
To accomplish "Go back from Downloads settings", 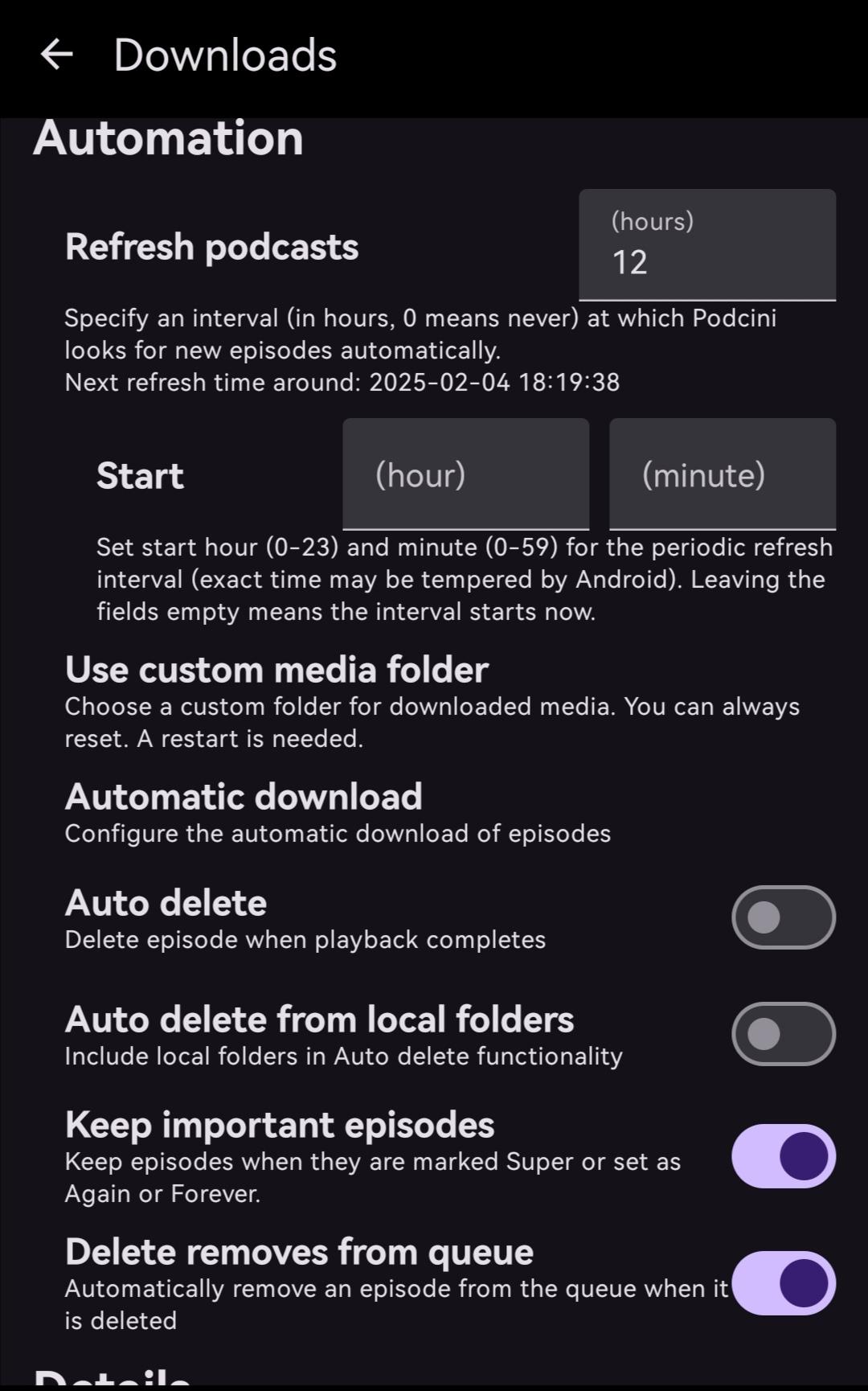I will coord(56,55).
